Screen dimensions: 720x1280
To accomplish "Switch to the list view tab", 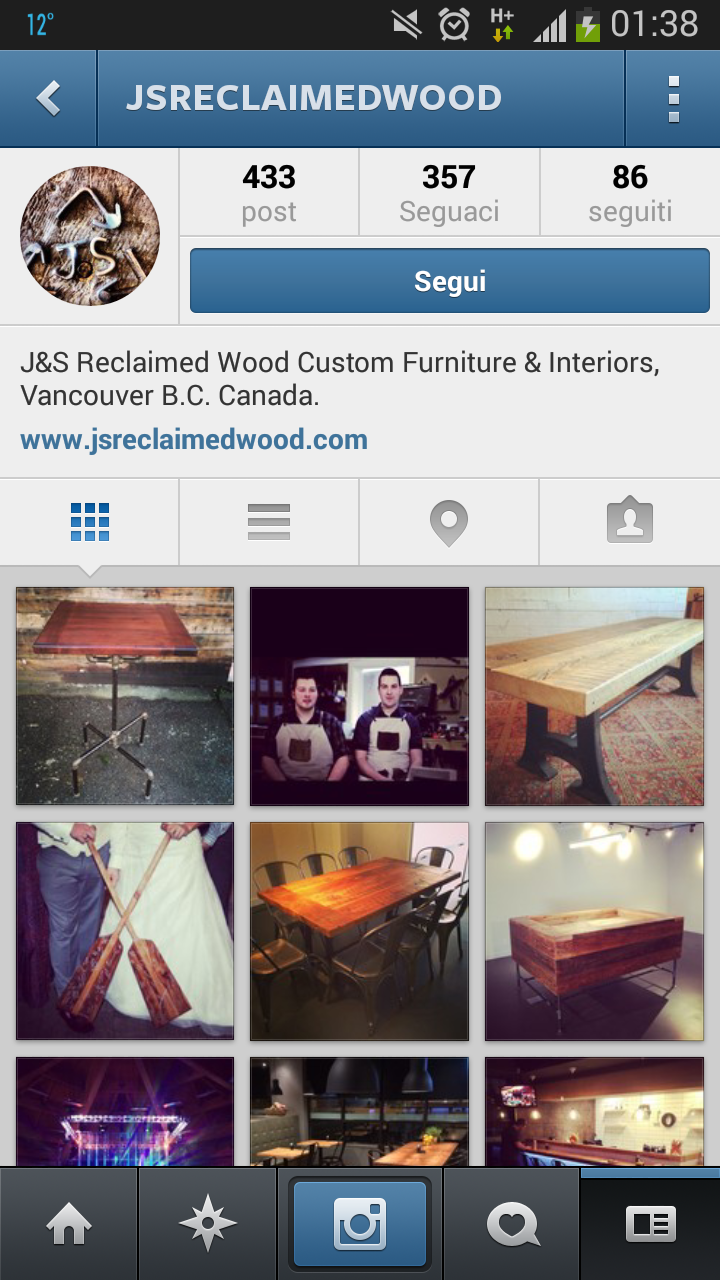I will (x=269, y=522).
